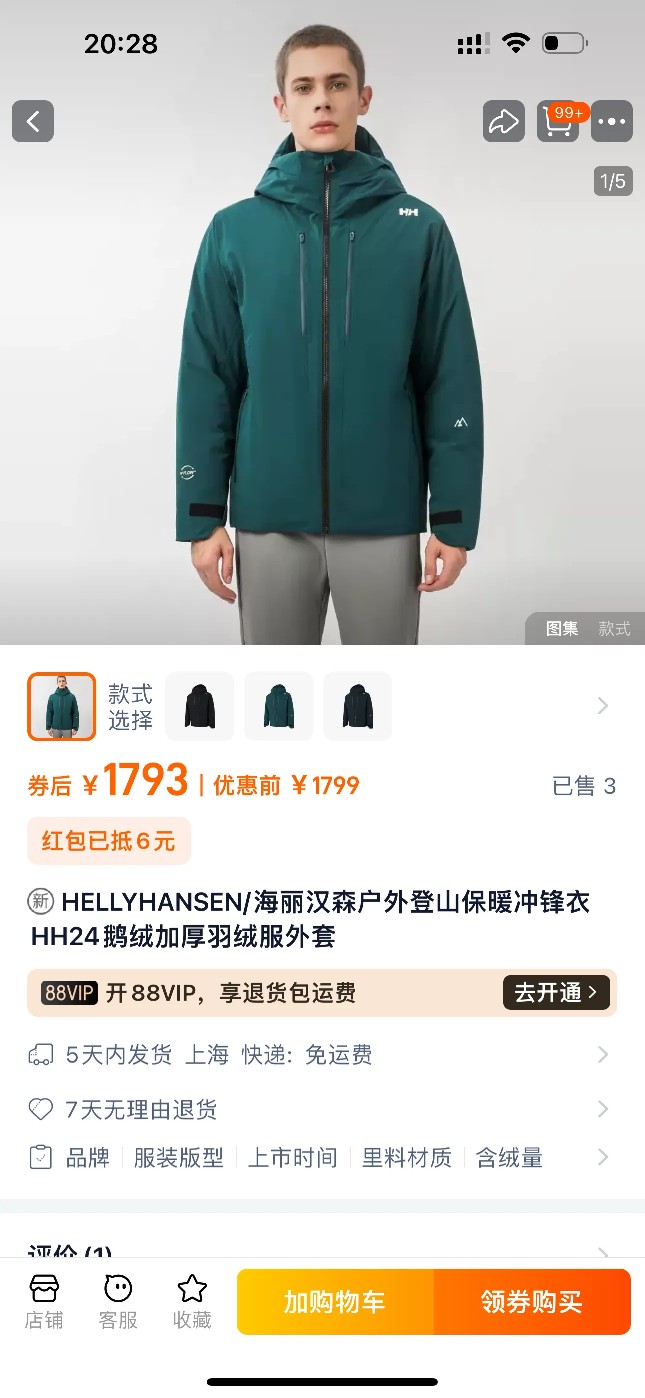
Task: Visit the 店铺 store page
Action: (44, 1301)
